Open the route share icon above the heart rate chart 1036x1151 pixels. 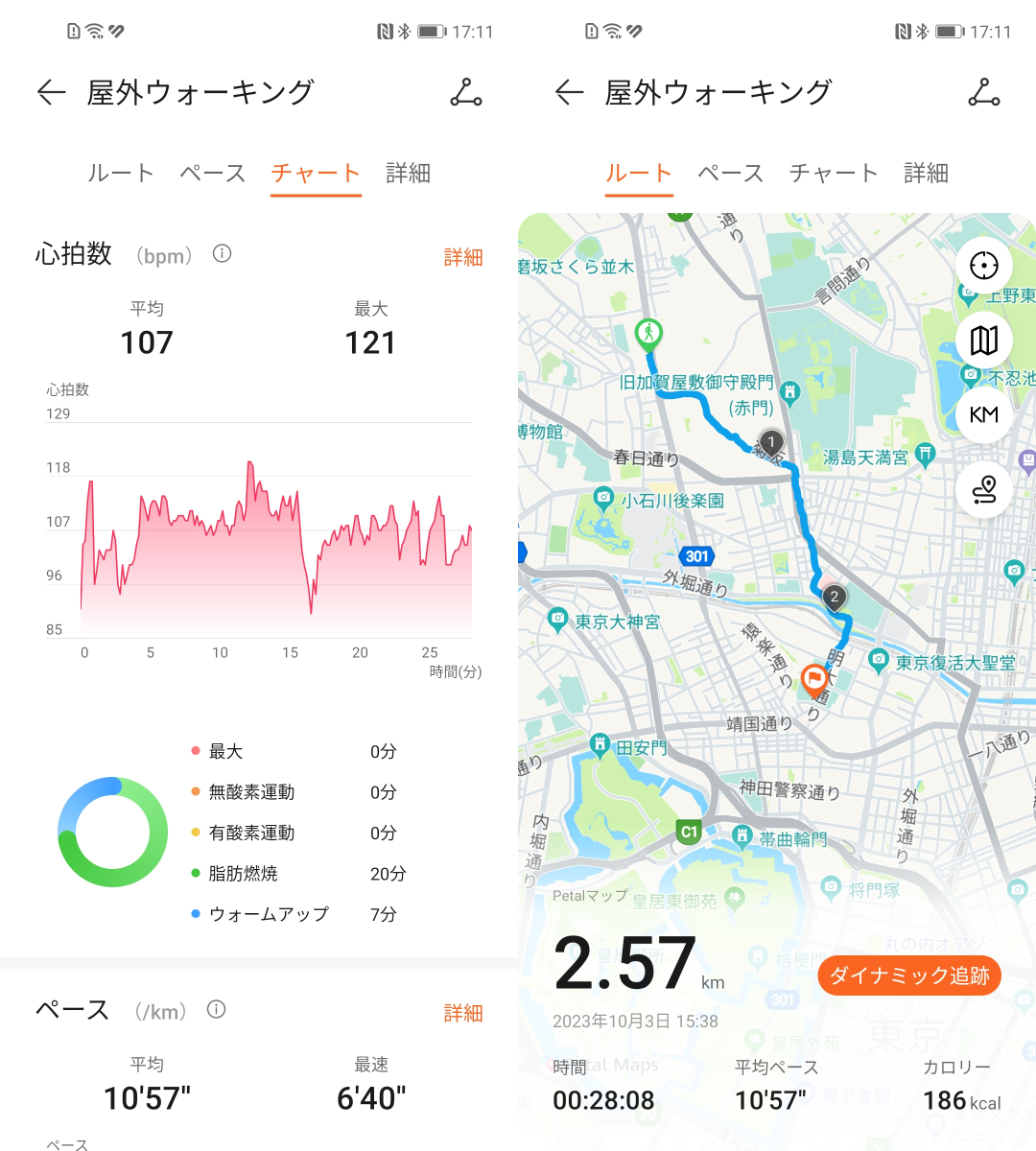click(466, 92)
